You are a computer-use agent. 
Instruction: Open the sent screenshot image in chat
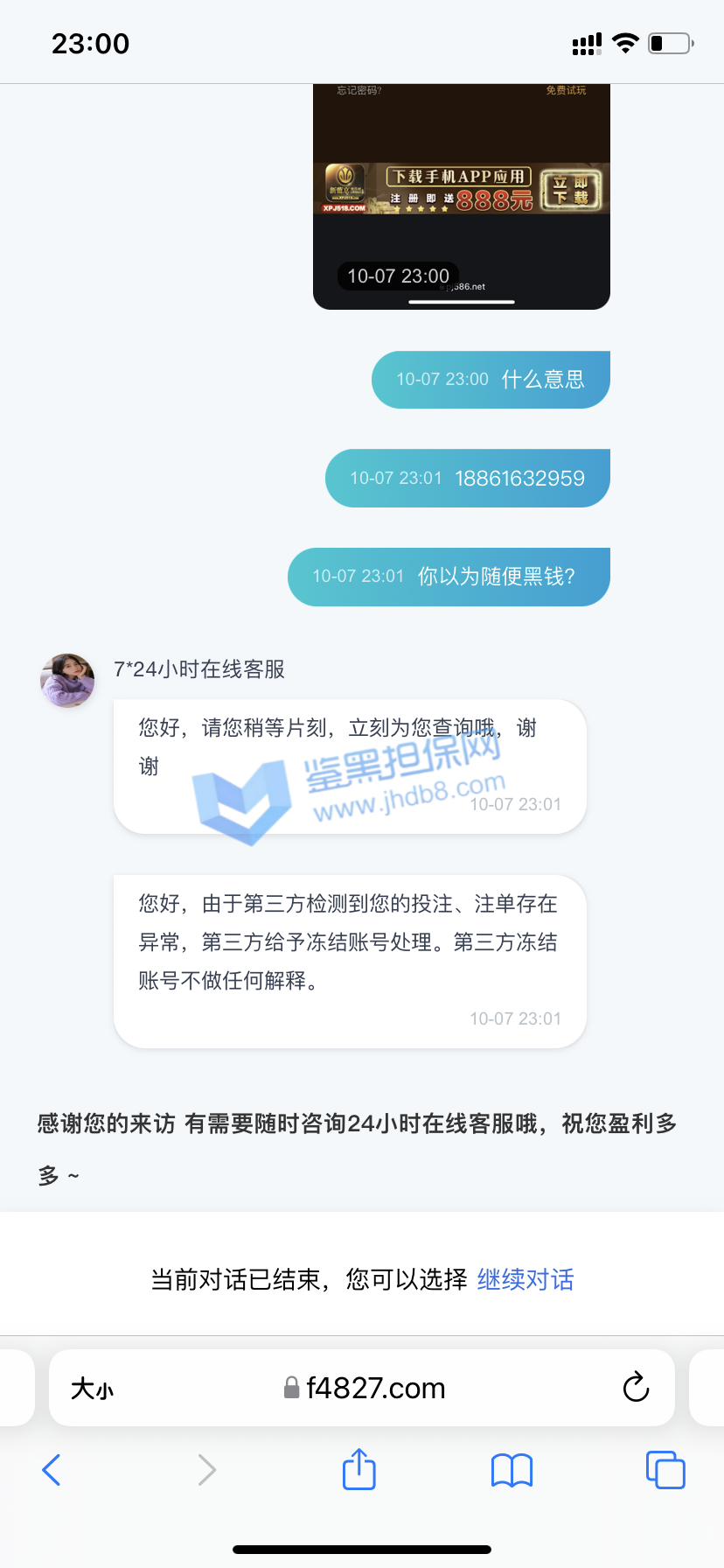point(461,197)
